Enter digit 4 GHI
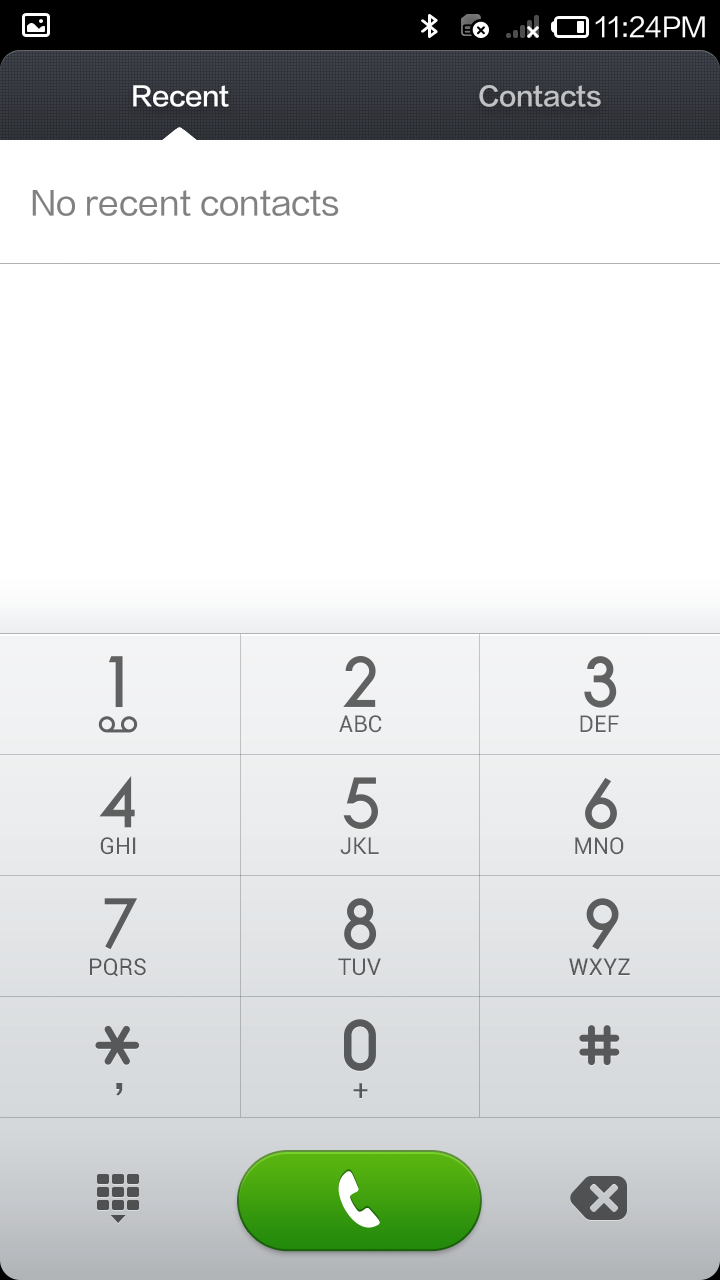The width and height of the screenshot is (720, 1280). click(x=119, y=815)
